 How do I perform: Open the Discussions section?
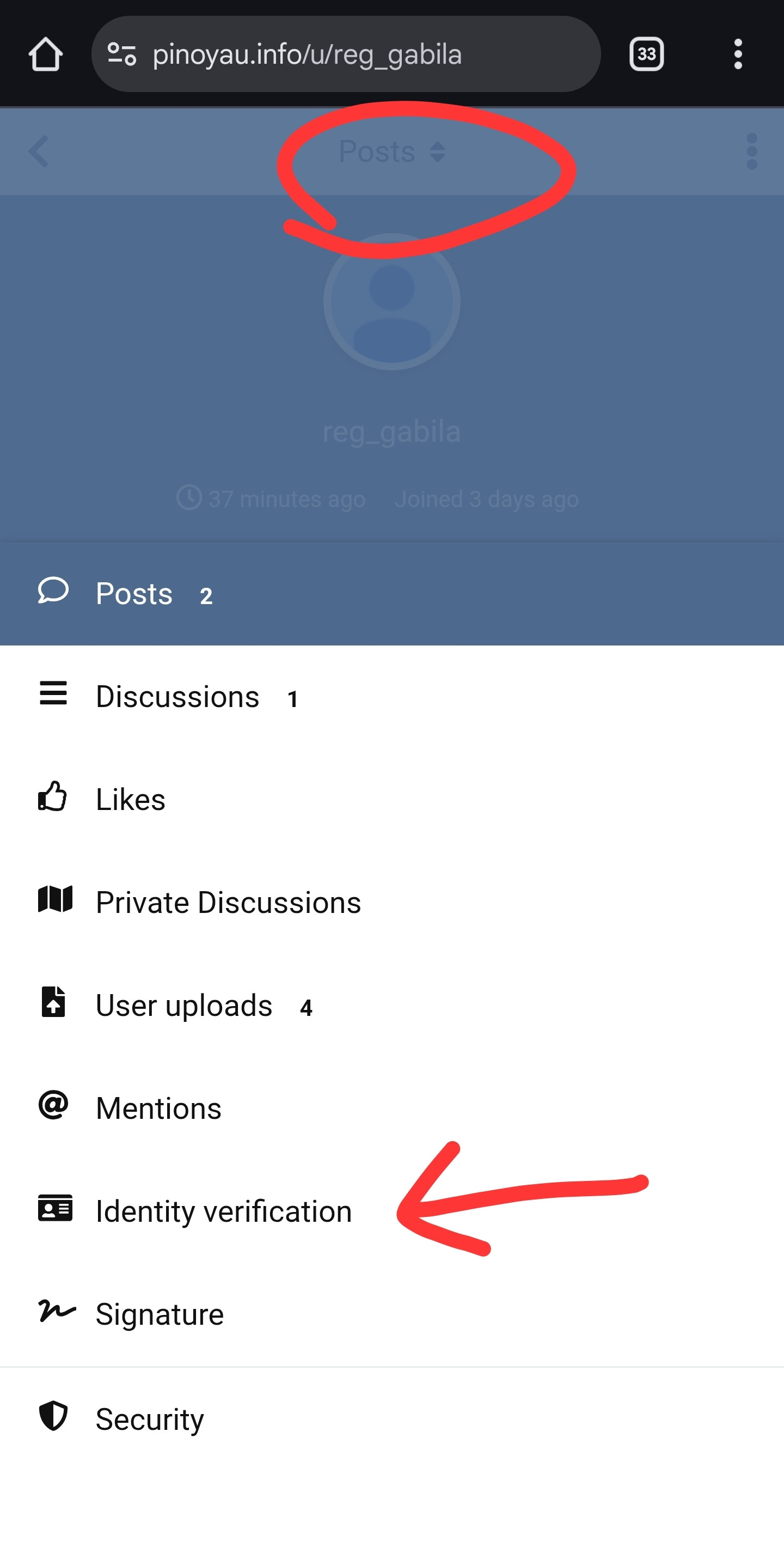coord(177,697)
